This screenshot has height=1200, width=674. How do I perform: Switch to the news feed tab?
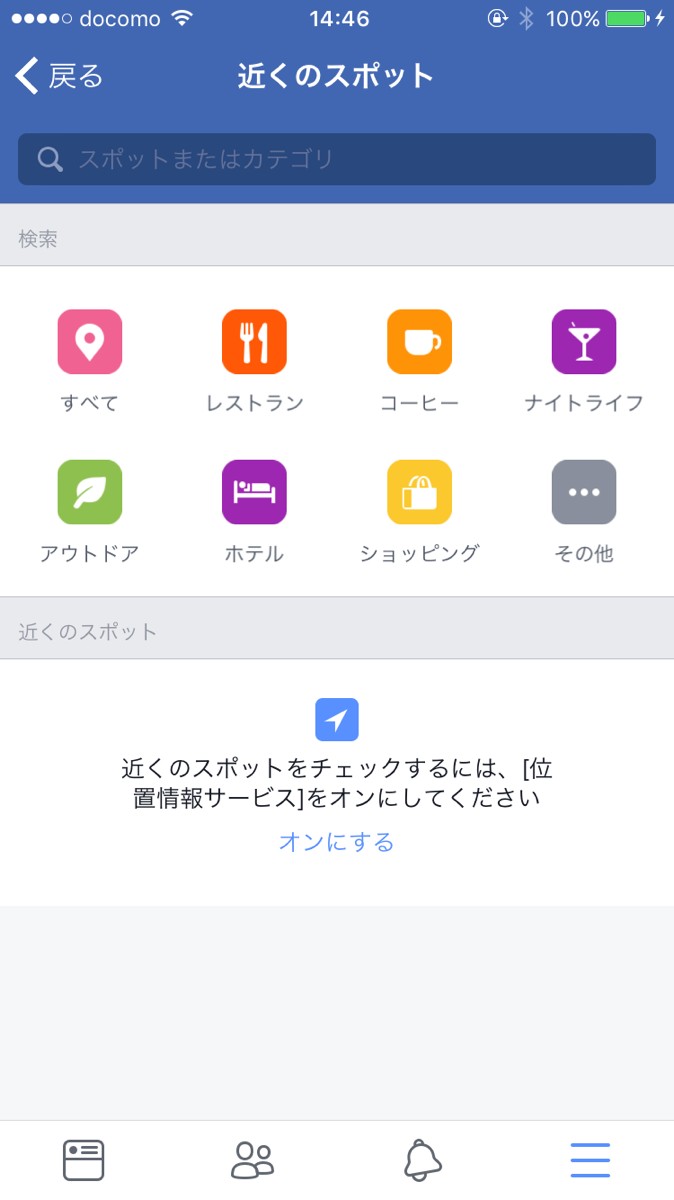click(x=84, y=1160)
